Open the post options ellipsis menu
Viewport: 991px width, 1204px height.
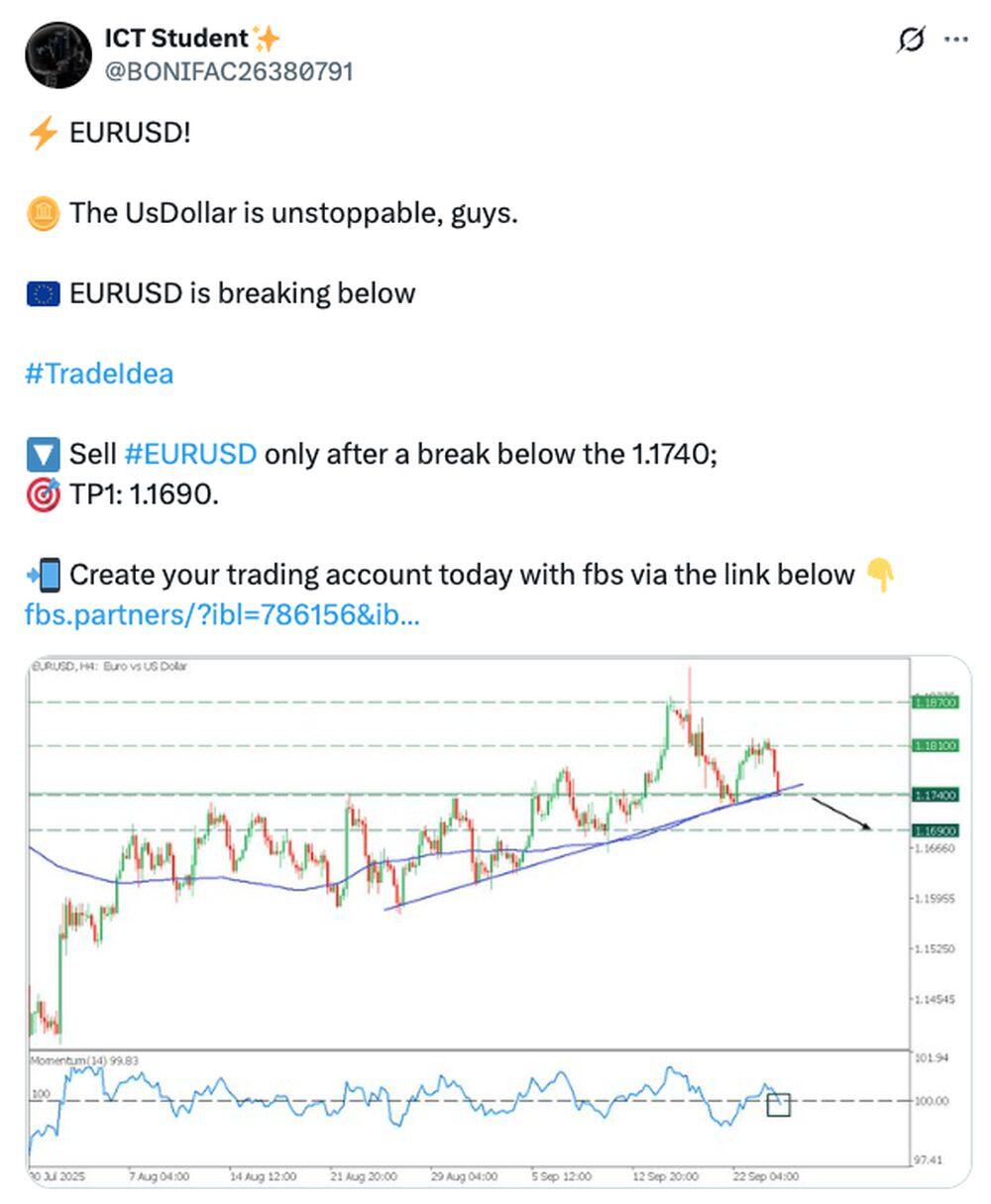pyautogui.click(x=956, y=38)
